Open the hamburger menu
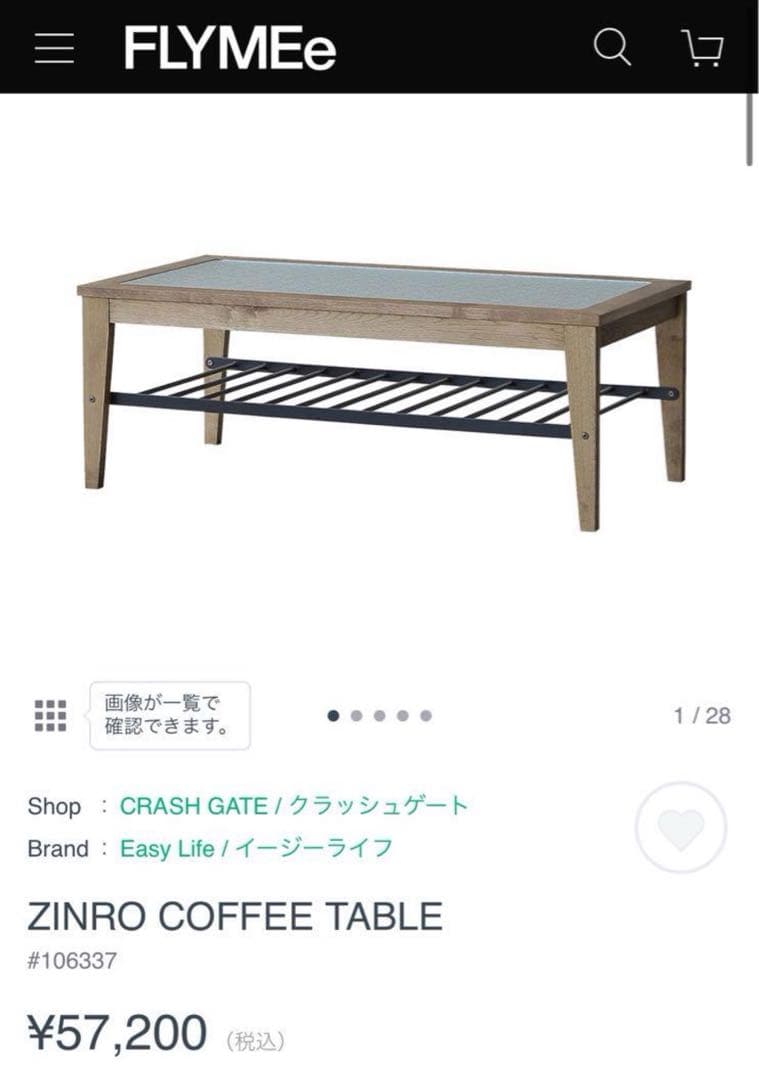This screenshot has height=1080, width=759. point(54,48)
